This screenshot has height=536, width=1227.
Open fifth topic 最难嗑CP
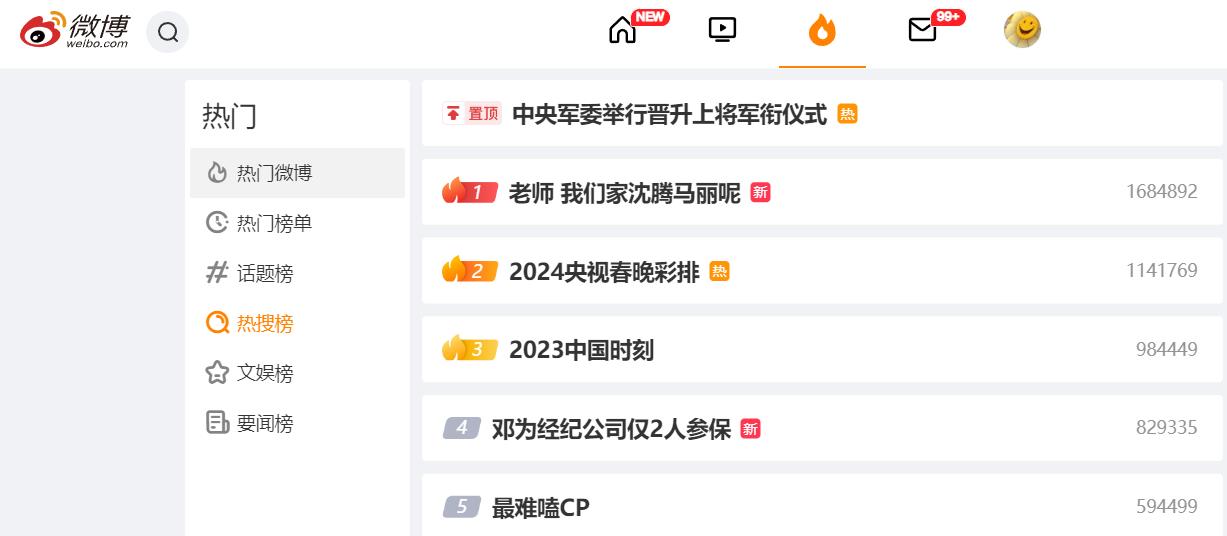tap(540, 508)
